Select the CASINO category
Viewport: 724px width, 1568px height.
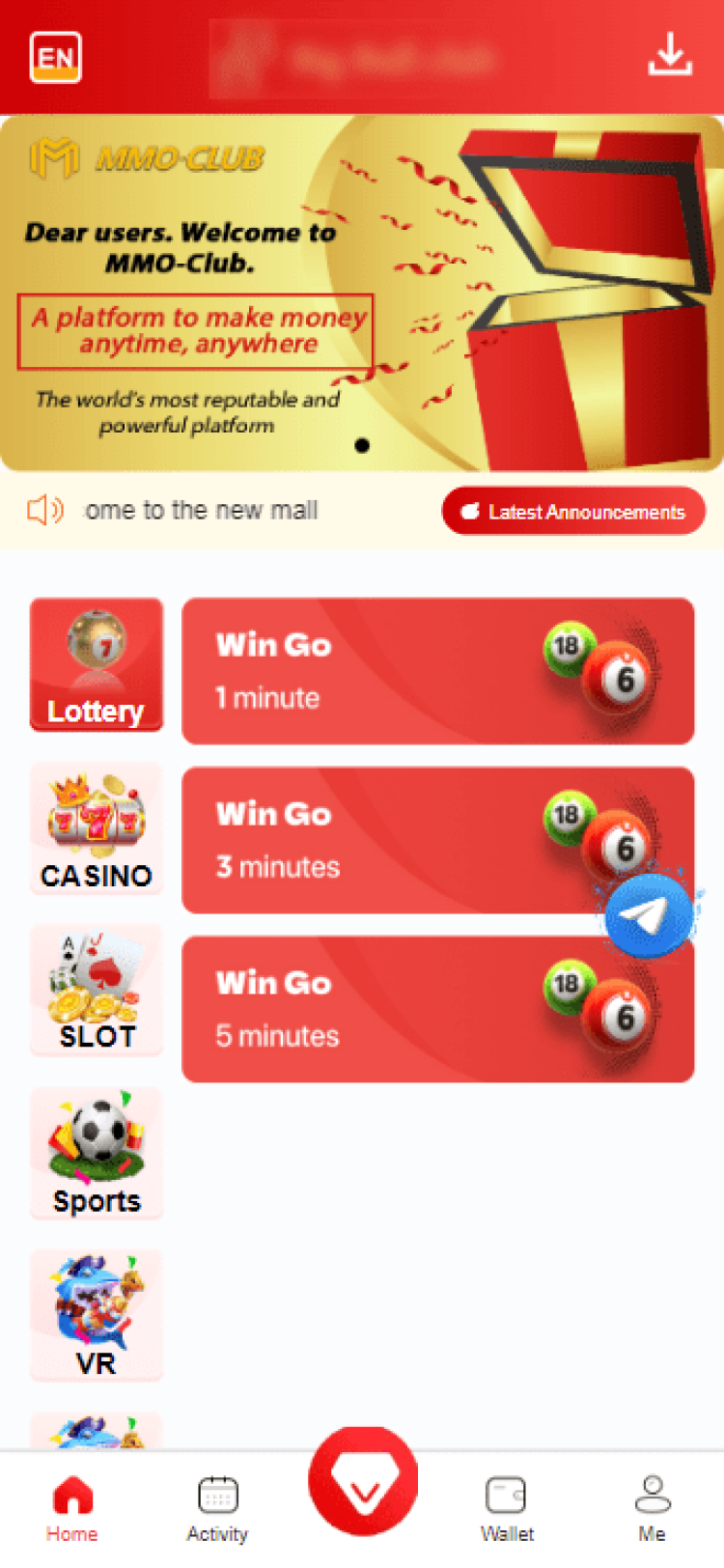point(97,828)
